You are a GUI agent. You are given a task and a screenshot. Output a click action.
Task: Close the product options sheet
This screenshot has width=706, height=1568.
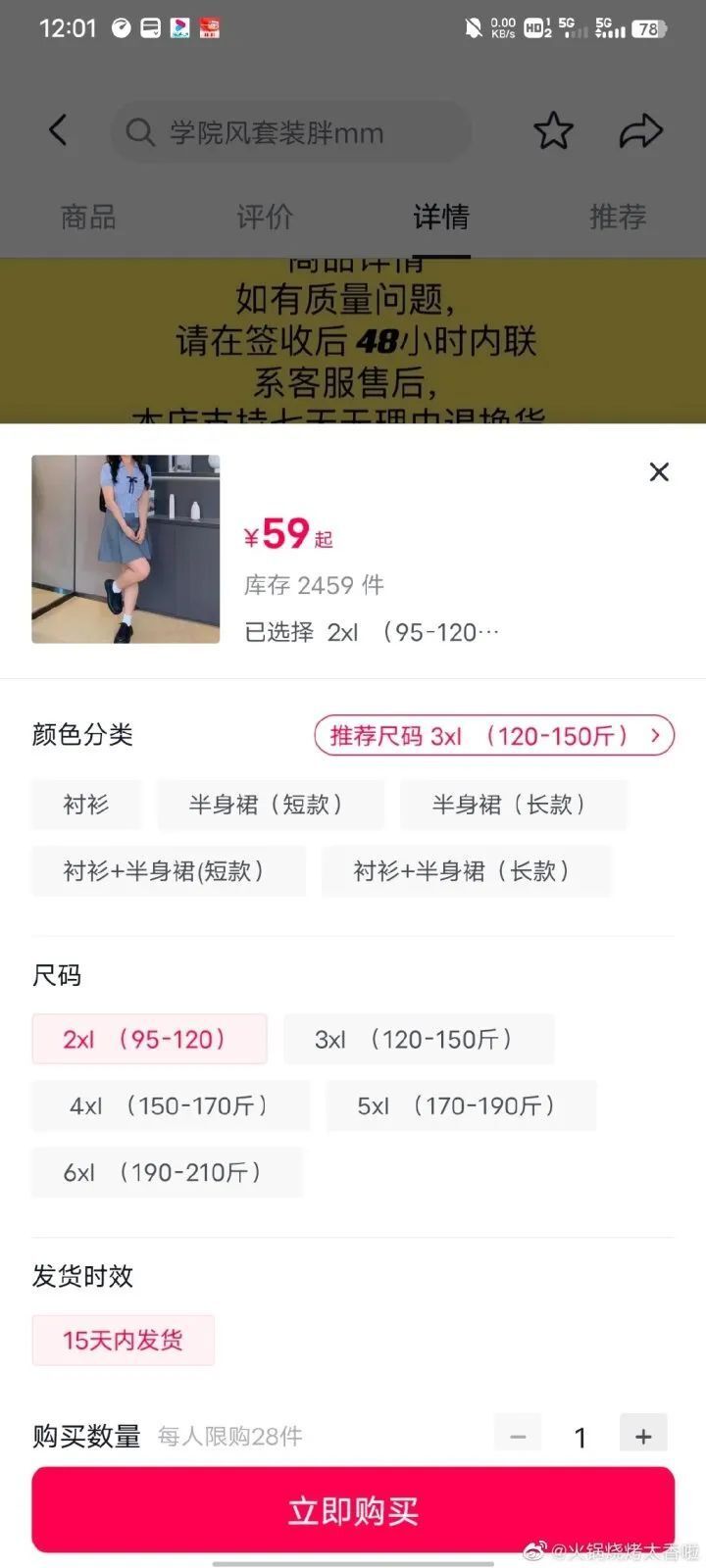[659, 472]
